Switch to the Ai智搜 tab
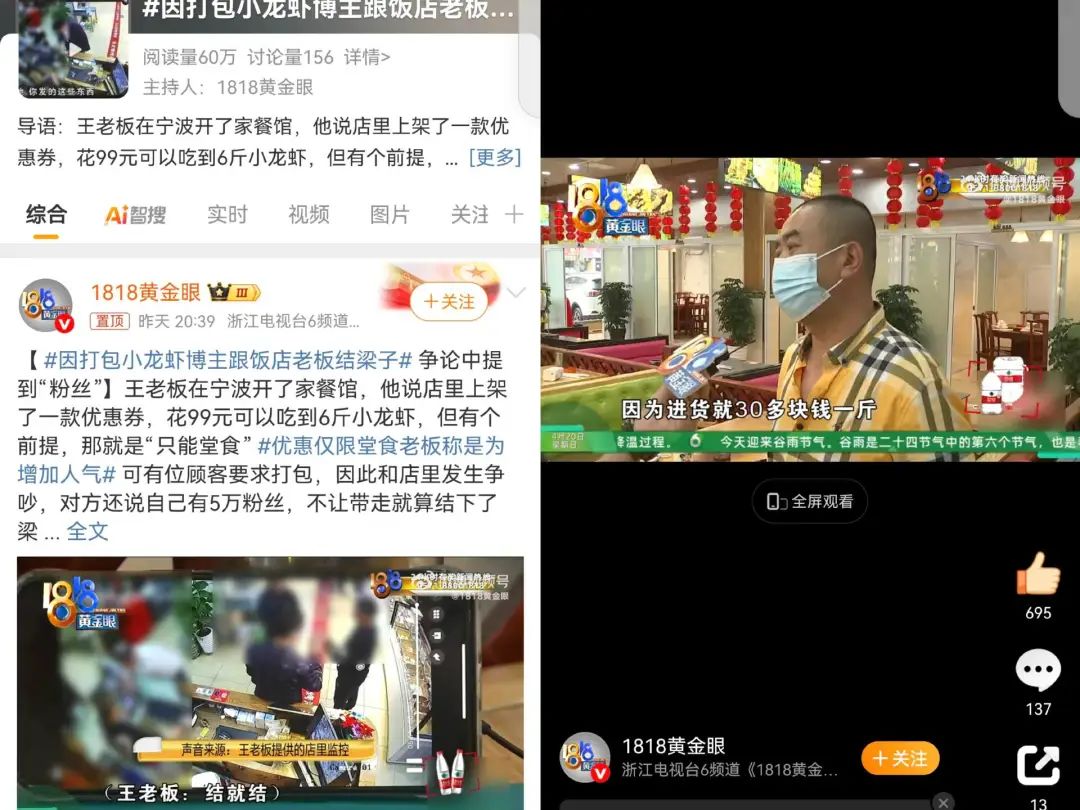 (136, 214)
